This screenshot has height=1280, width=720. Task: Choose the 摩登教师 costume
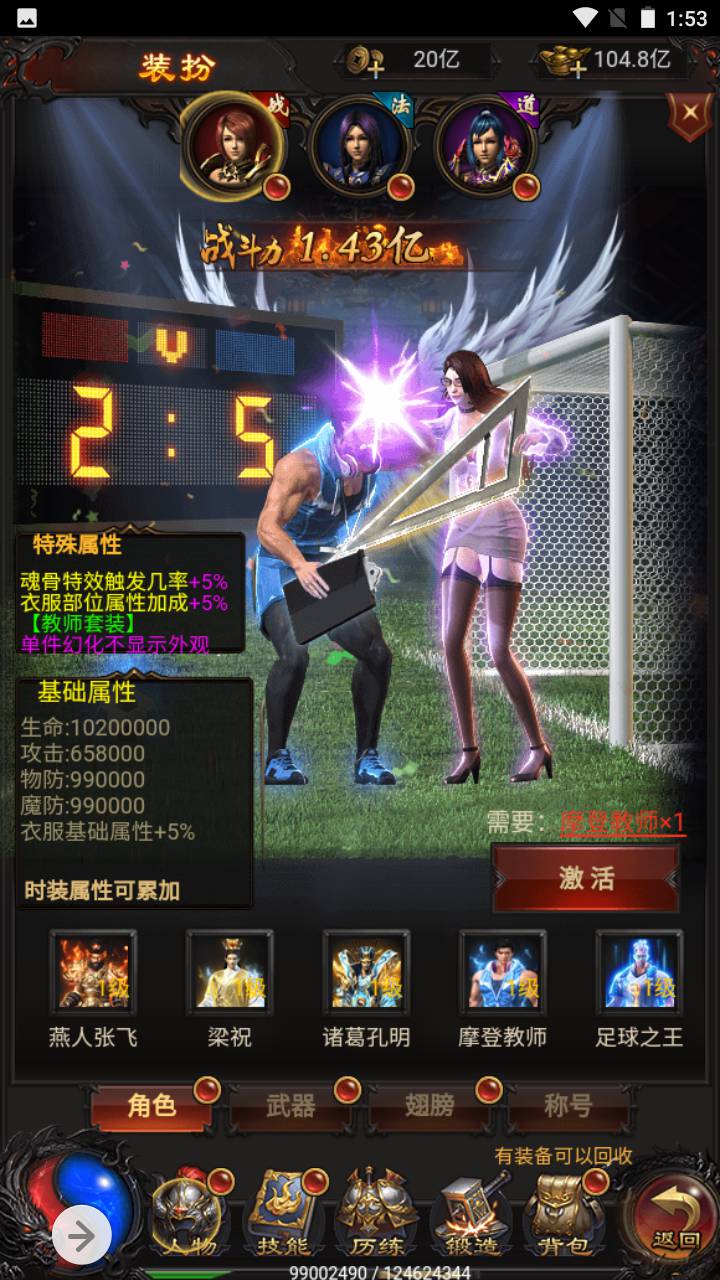[502, 972]
